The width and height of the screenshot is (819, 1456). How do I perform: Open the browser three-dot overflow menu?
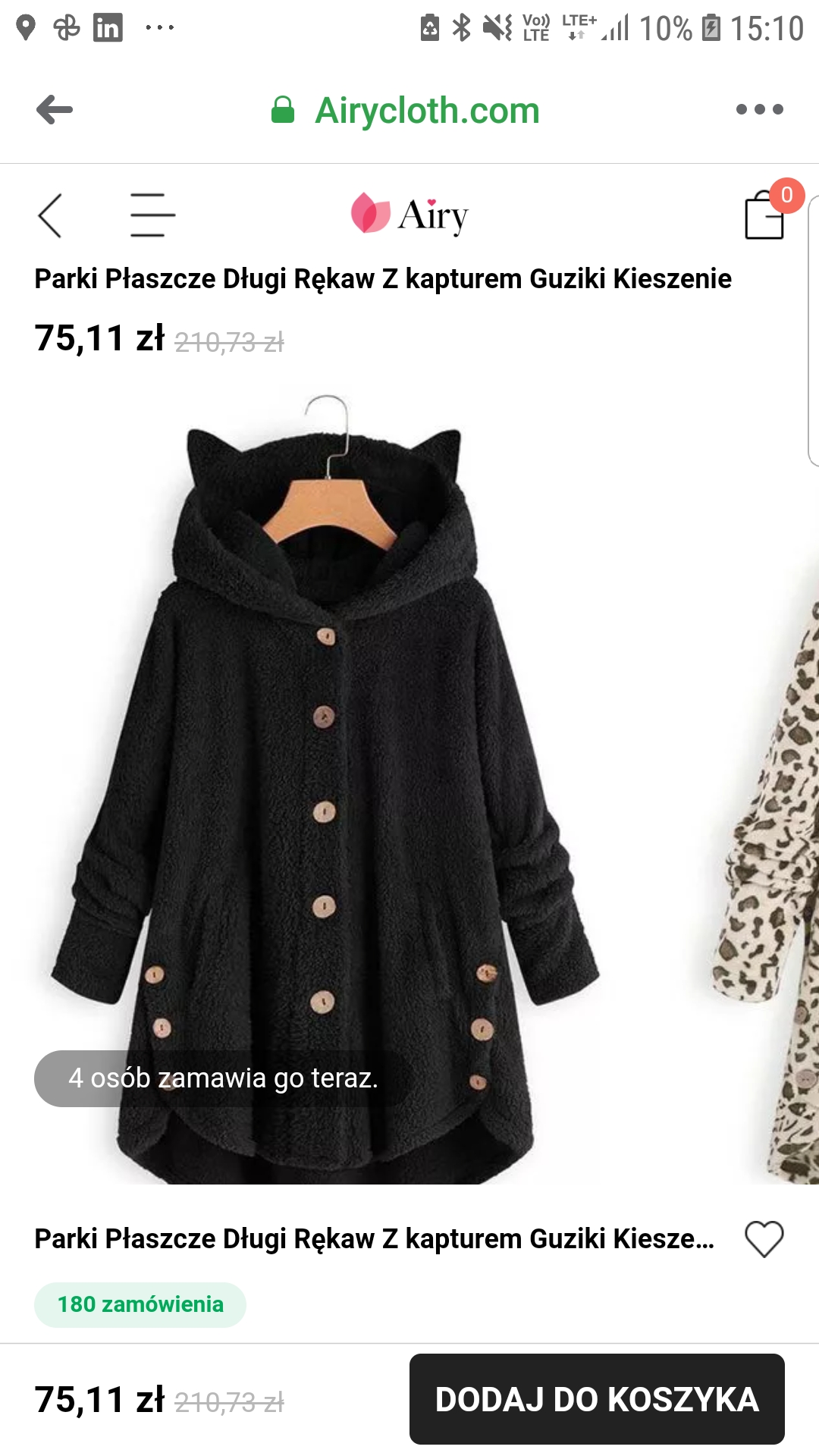(x=759, y=110)
